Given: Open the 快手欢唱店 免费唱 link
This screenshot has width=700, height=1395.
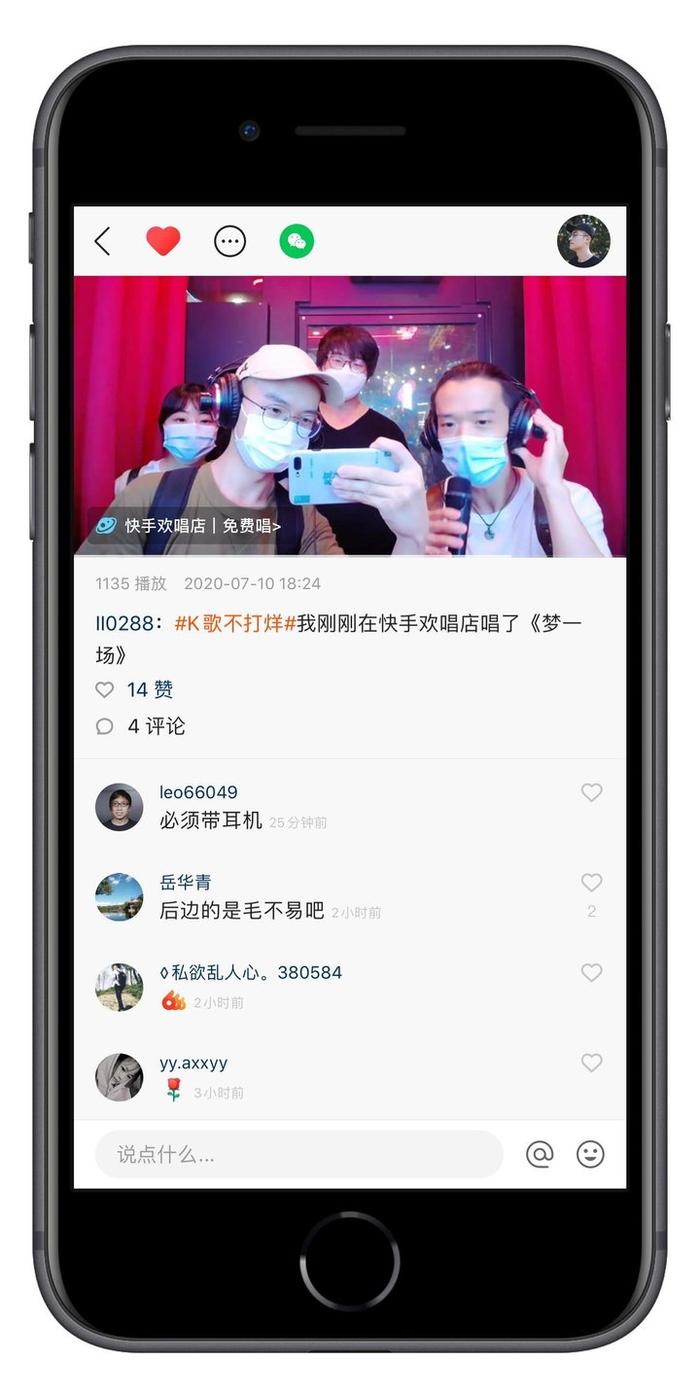Looking at the screenshot, I should (188, 526).
